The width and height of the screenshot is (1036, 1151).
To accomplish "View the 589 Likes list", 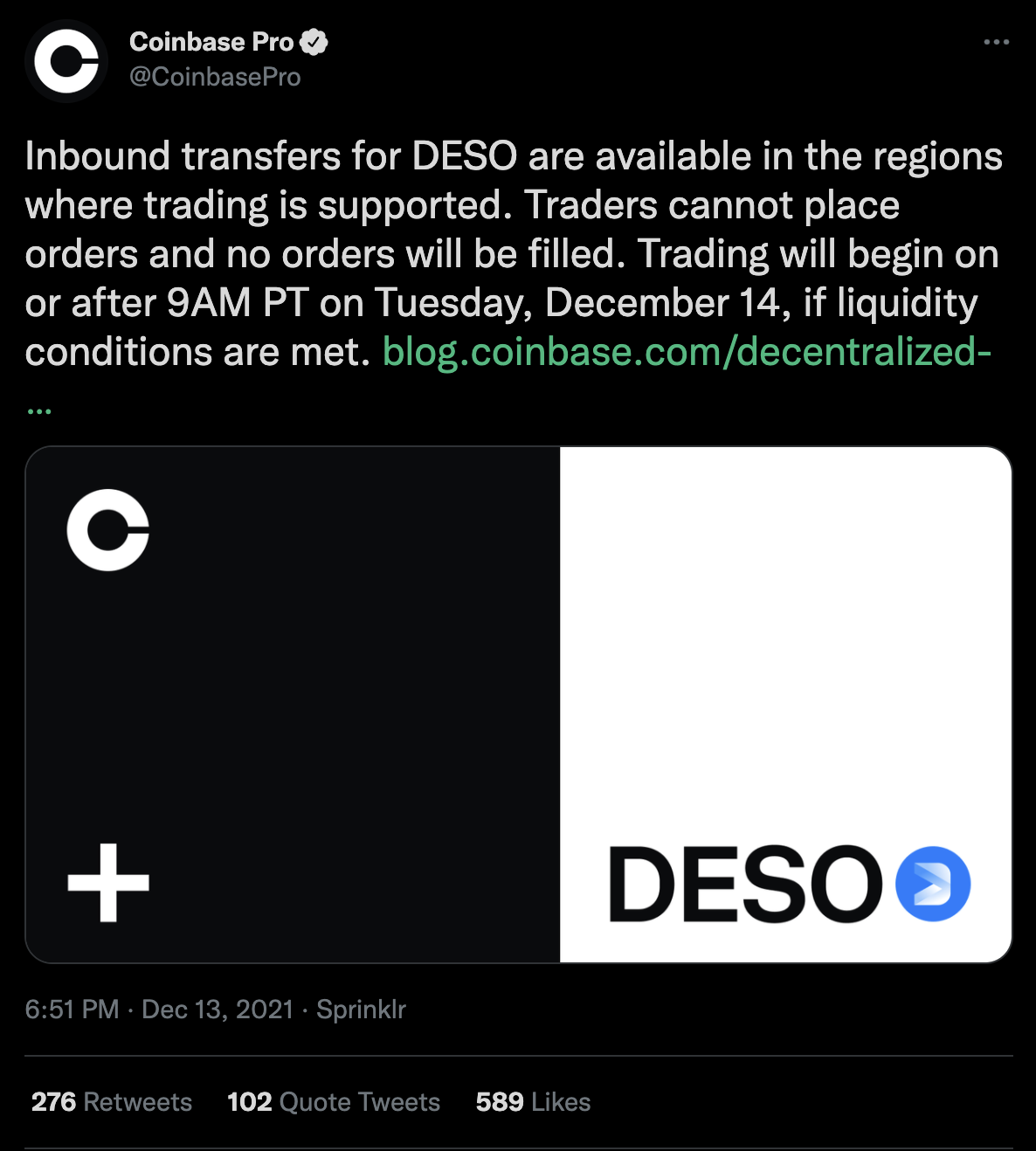I will click(533, 1102).
